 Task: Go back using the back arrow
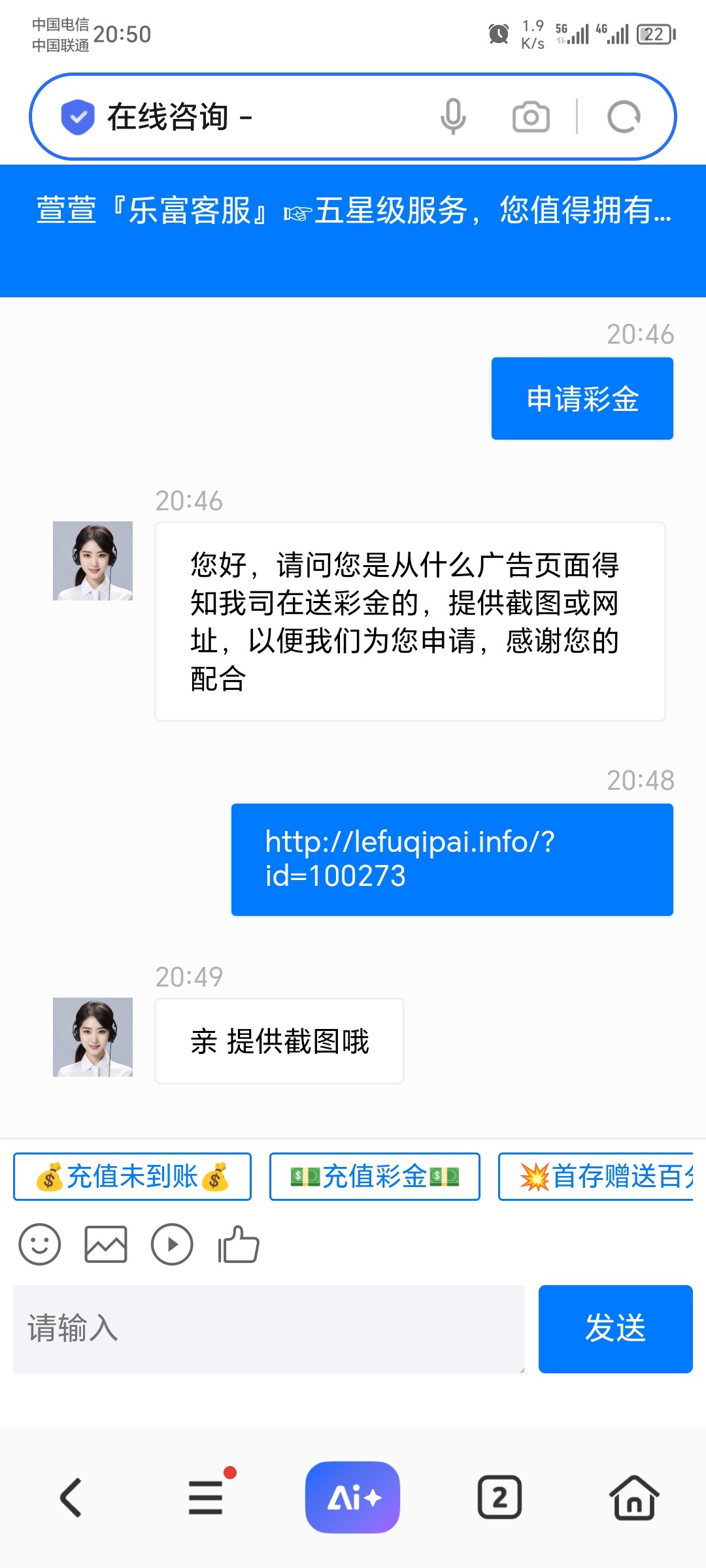point(71,1496)
